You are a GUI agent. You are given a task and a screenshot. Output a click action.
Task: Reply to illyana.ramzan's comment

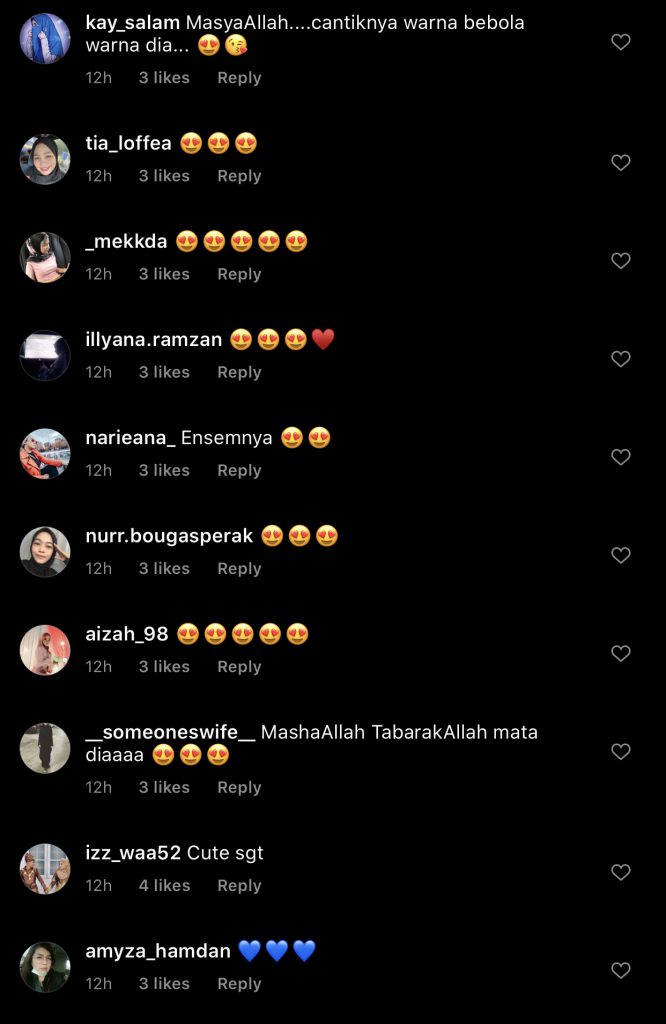point(239,372)
